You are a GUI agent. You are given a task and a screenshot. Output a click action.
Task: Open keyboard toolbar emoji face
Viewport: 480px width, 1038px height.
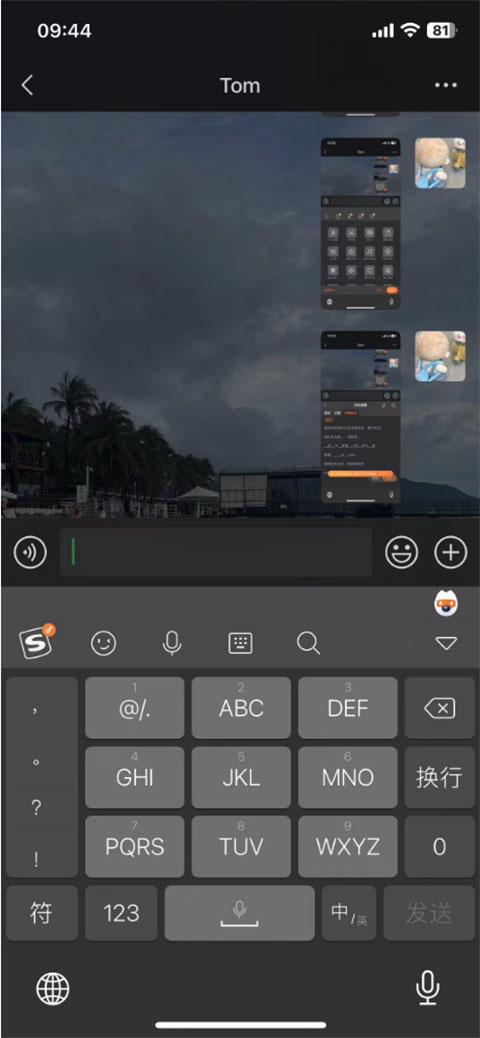(103, 643)
